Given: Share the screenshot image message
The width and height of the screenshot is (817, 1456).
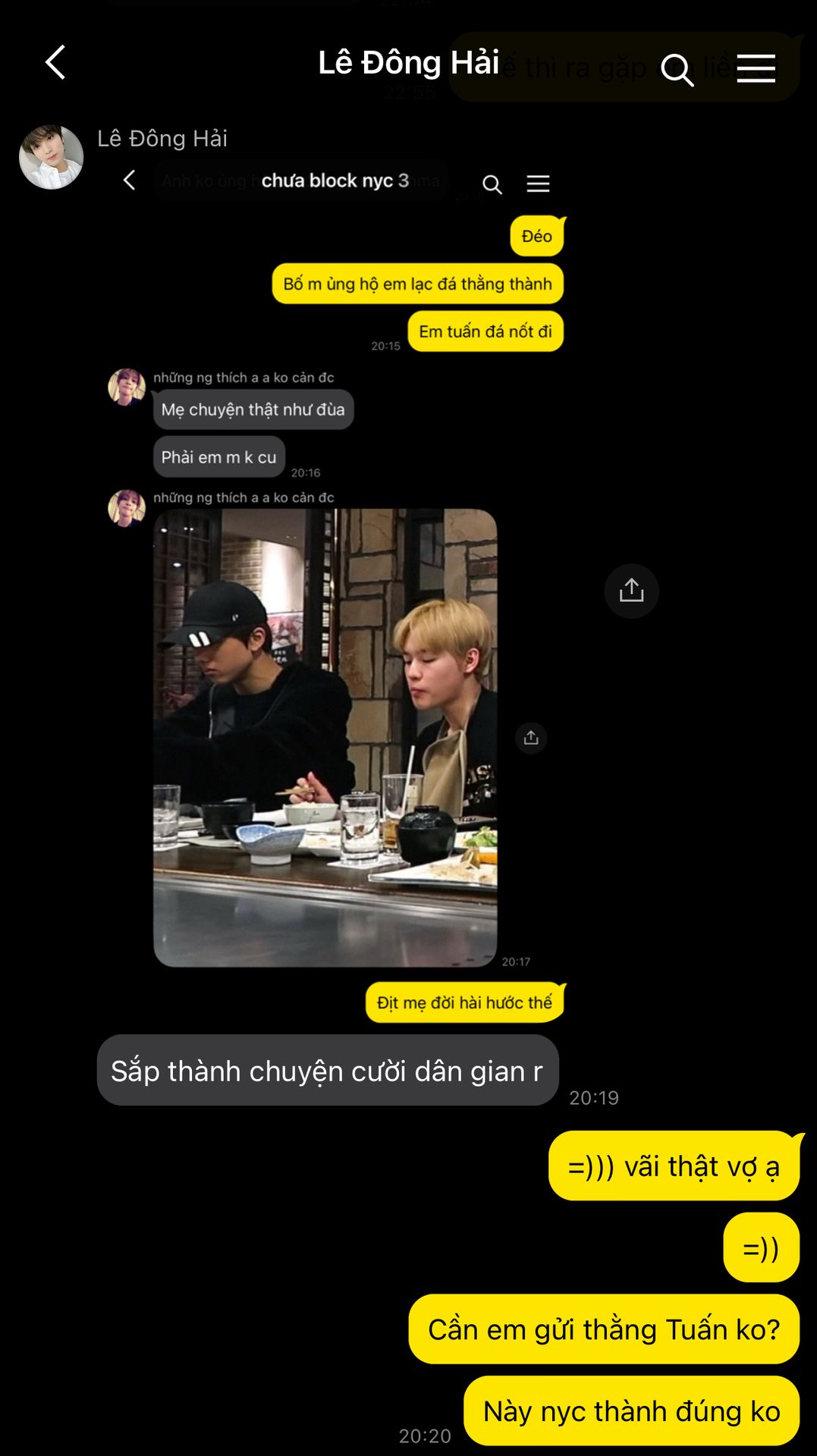Looking at the screenshot, I should point(631,591).
